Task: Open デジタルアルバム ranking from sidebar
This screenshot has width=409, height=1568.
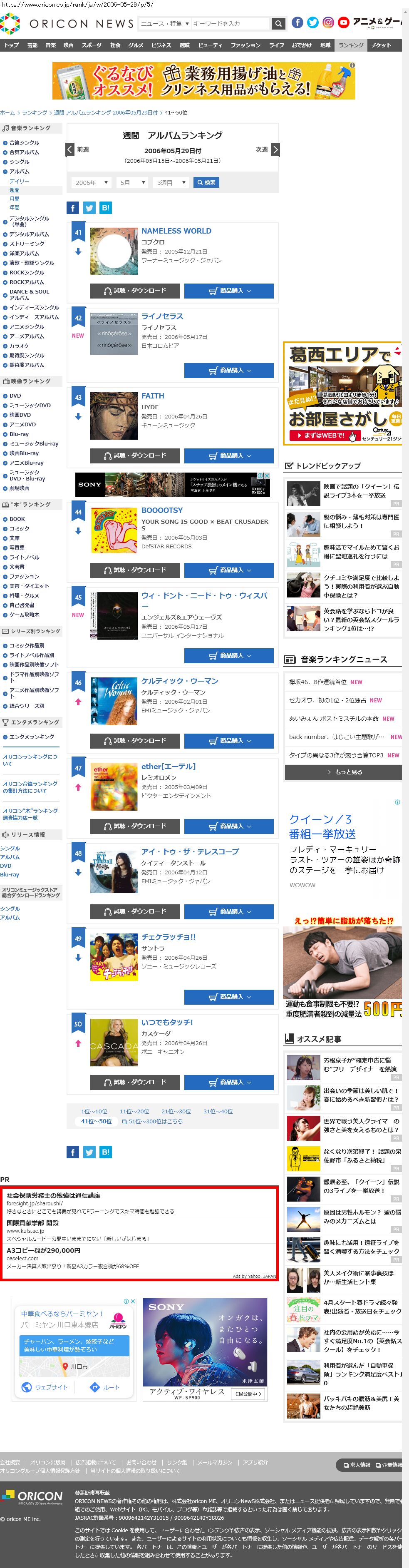Action: 29,234
